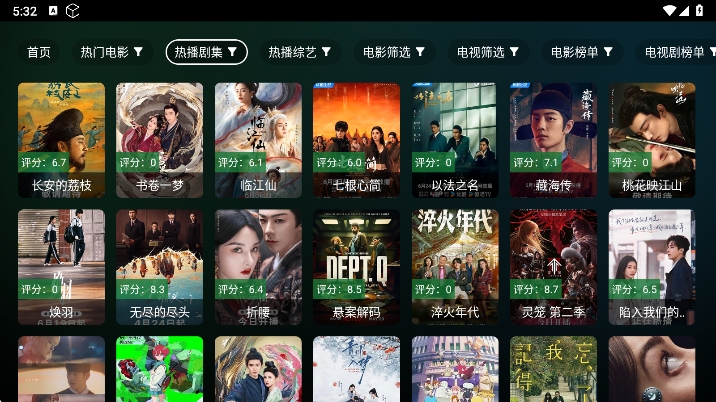The image size is (716, 402).
Task: Open the 电视剧榜单 tab
Action: click(675, 52)
